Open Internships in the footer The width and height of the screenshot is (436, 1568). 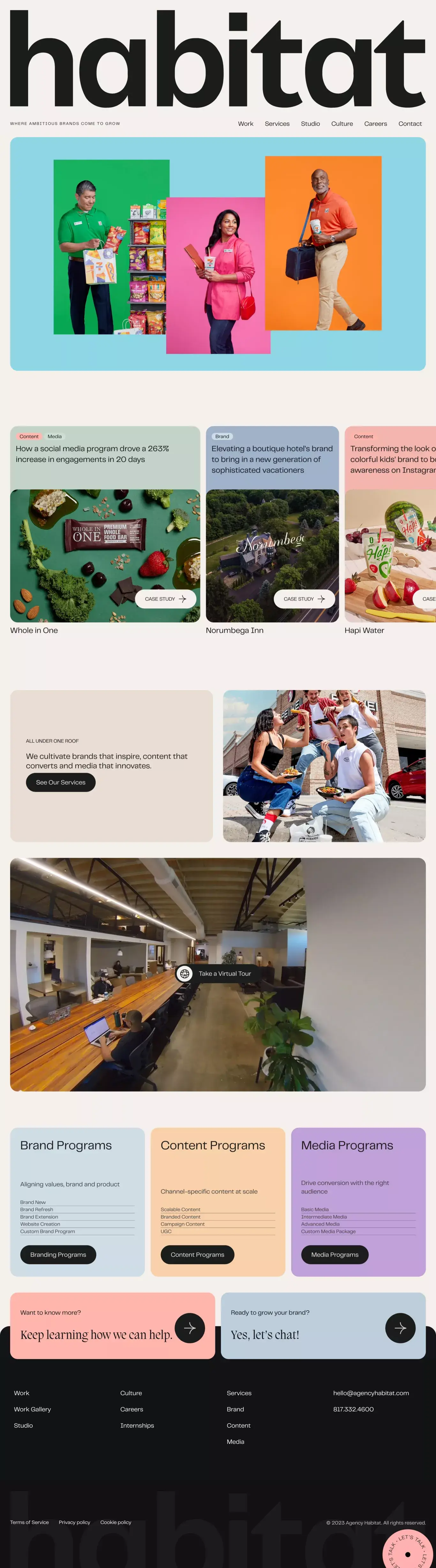click(137, 1425)
